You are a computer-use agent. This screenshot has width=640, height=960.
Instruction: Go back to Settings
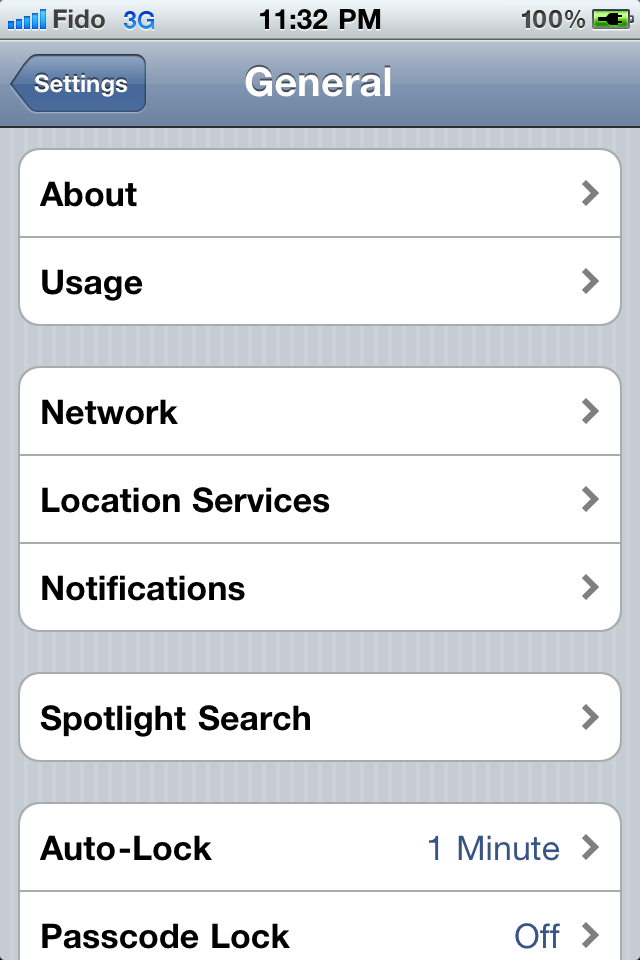79,84
